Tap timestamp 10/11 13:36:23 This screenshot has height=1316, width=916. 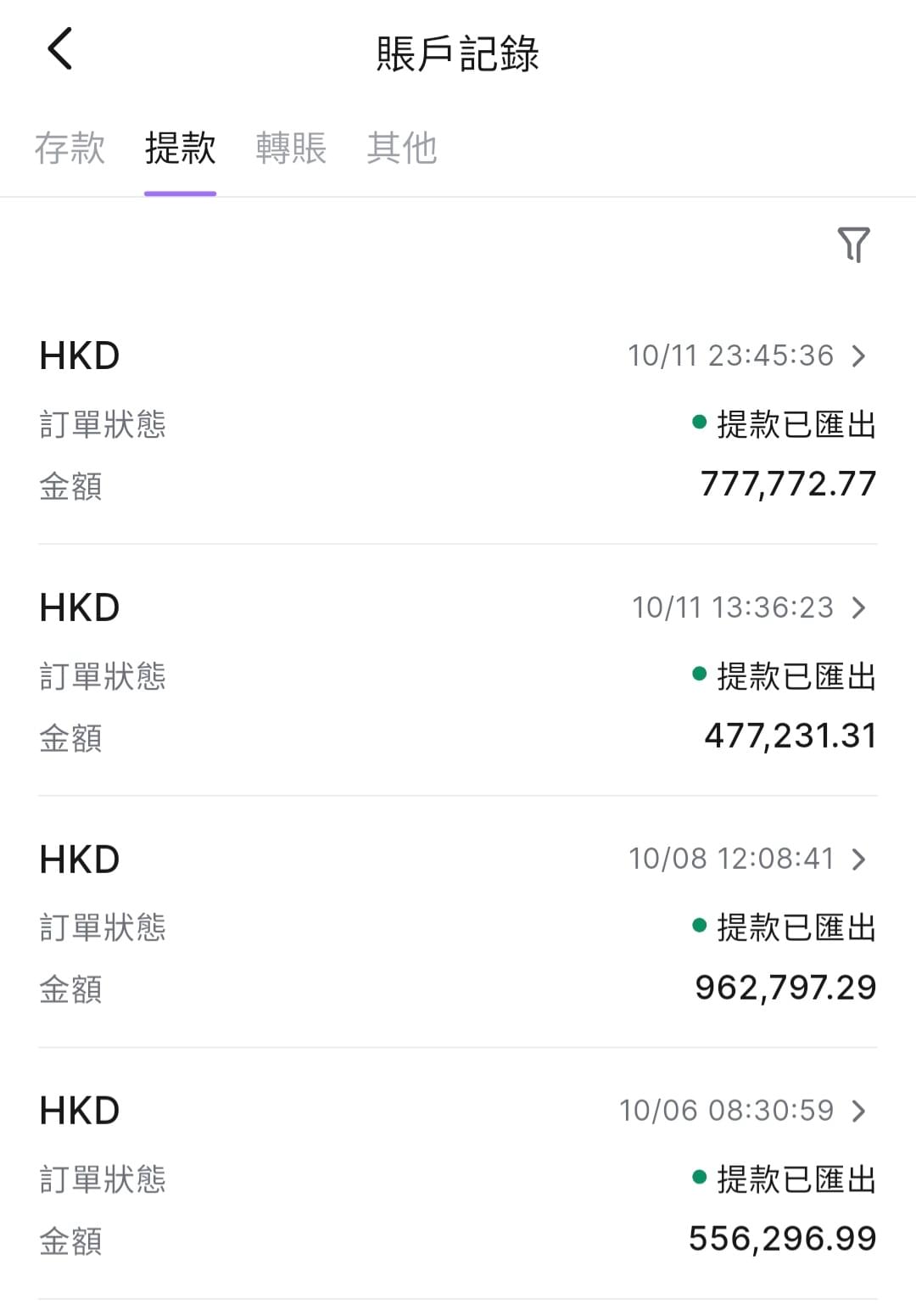pyautogui.click(x=734, y=608)
